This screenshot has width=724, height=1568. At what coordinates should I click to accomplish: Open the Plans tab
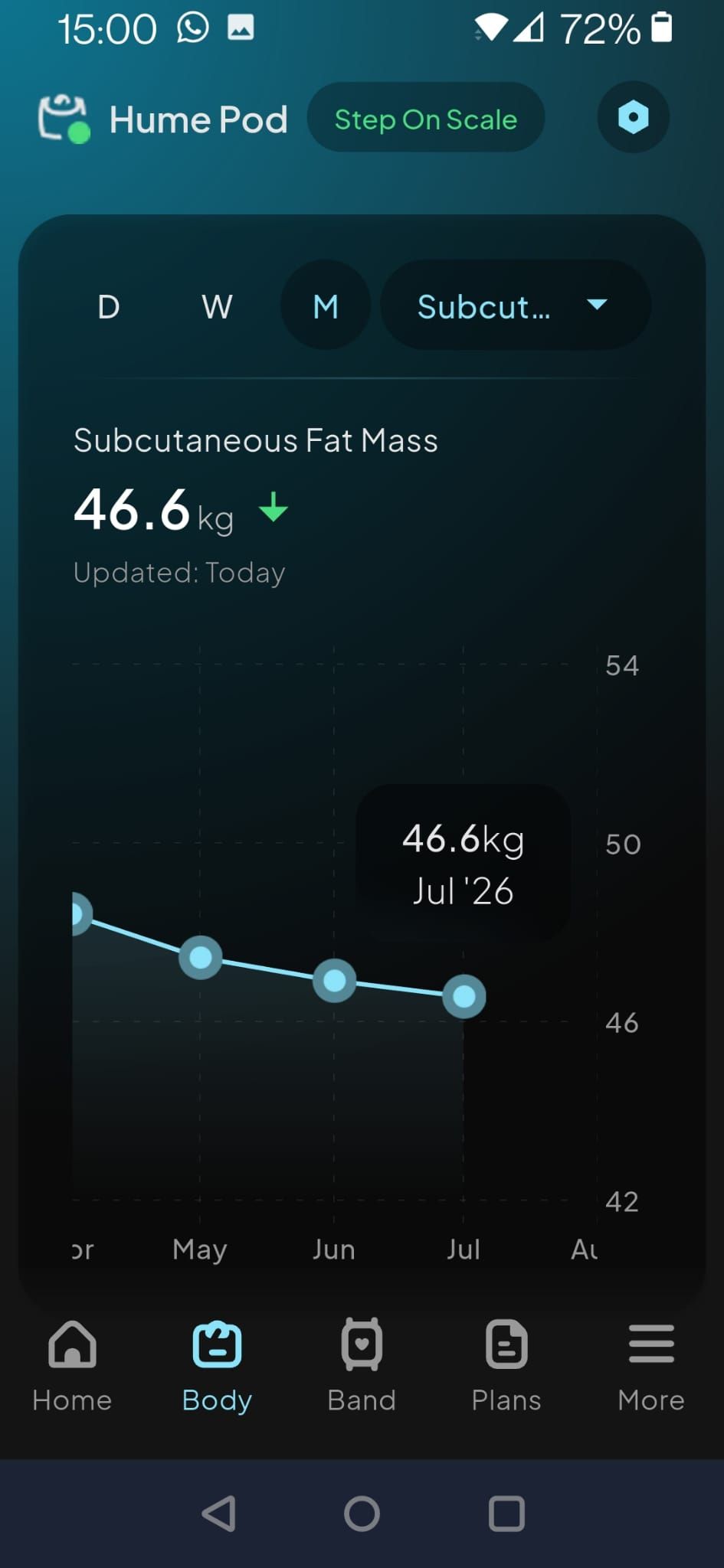[x=506, y=1367]
